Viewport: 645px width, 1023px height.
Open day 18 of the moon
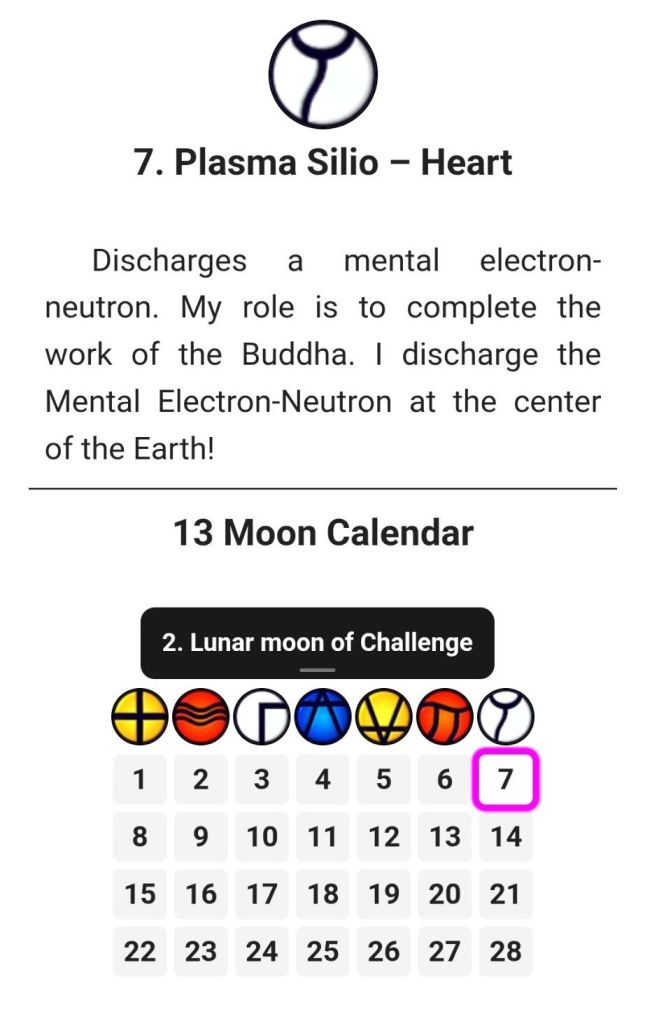323,894
